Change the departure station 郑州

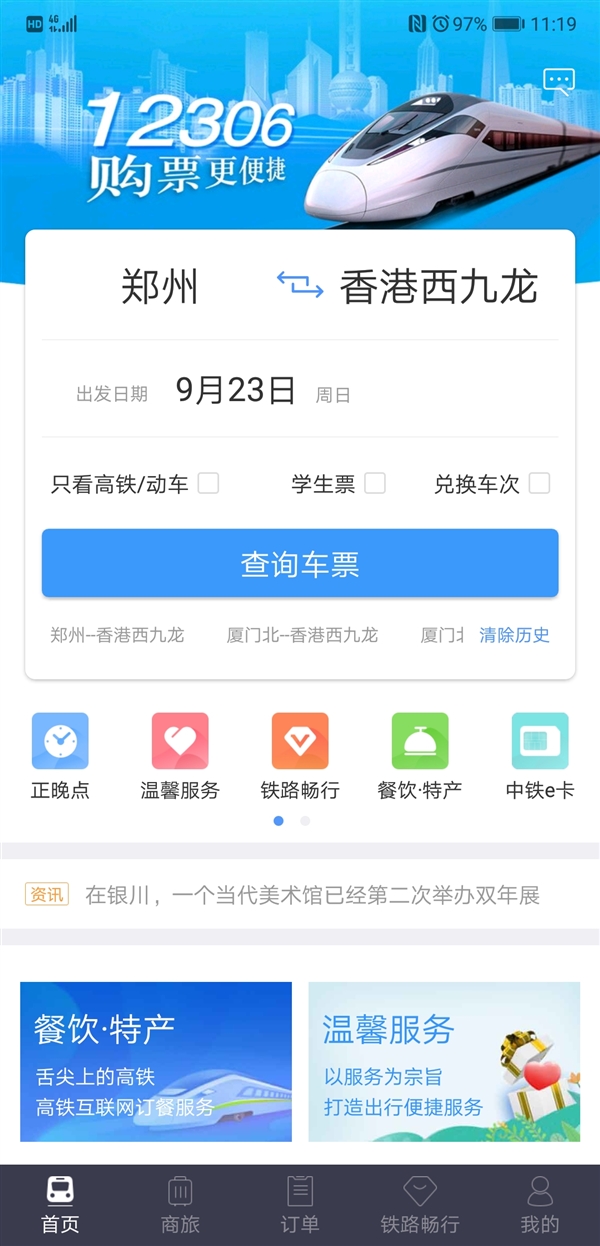point(160,287)
